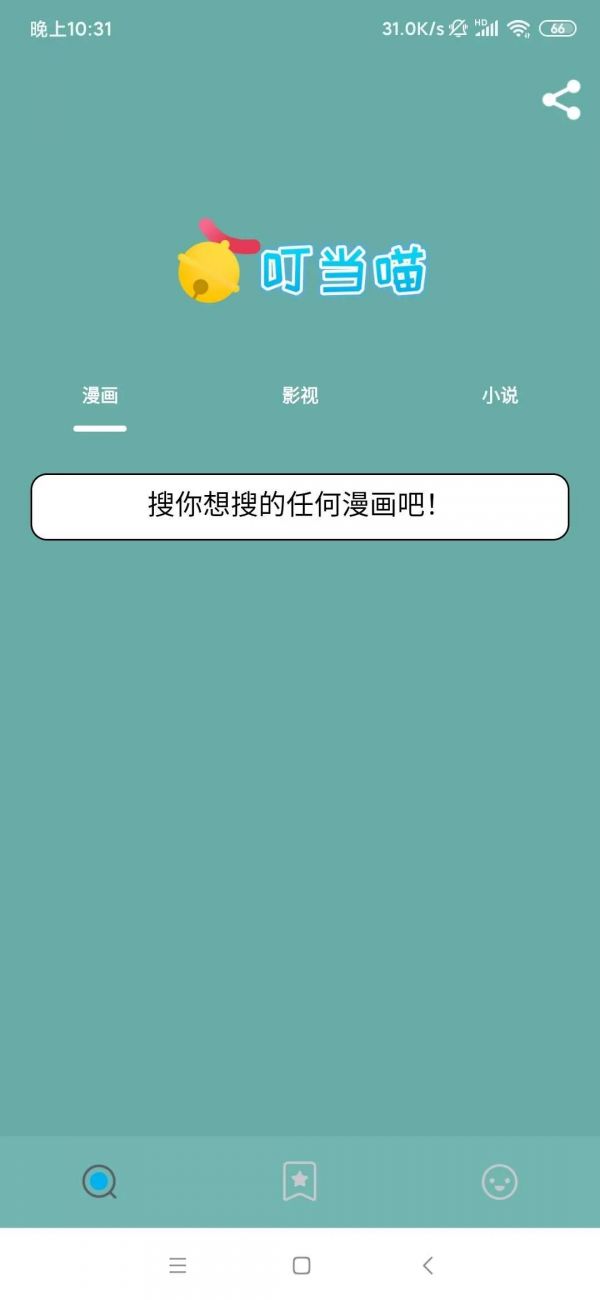
Task: Open the search tab in bottom bar
Action: pyautogui.click(x=99, y=1182)
